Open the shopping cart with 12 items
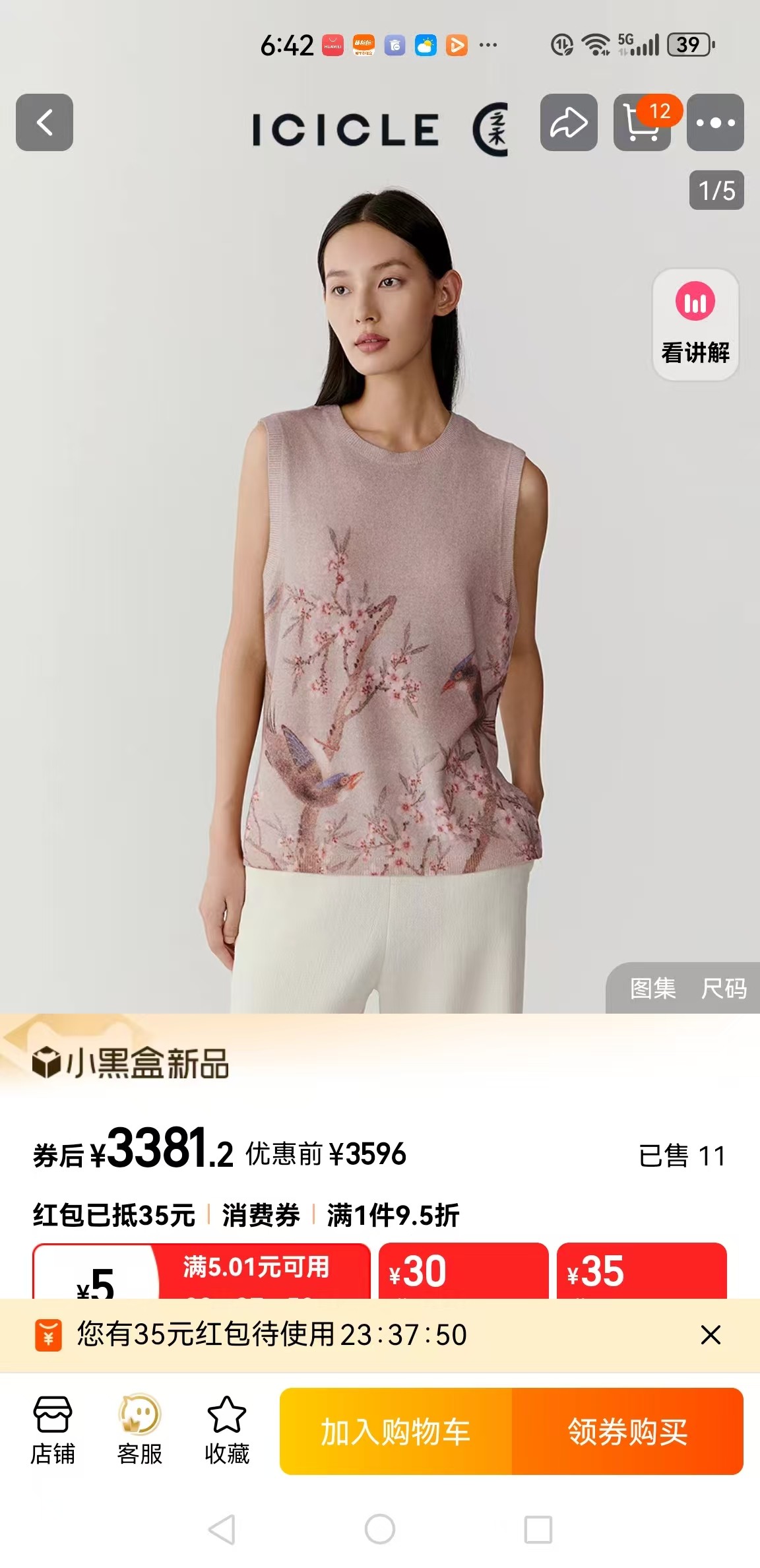Viewport: 760px width, 1568px height. 642,123
